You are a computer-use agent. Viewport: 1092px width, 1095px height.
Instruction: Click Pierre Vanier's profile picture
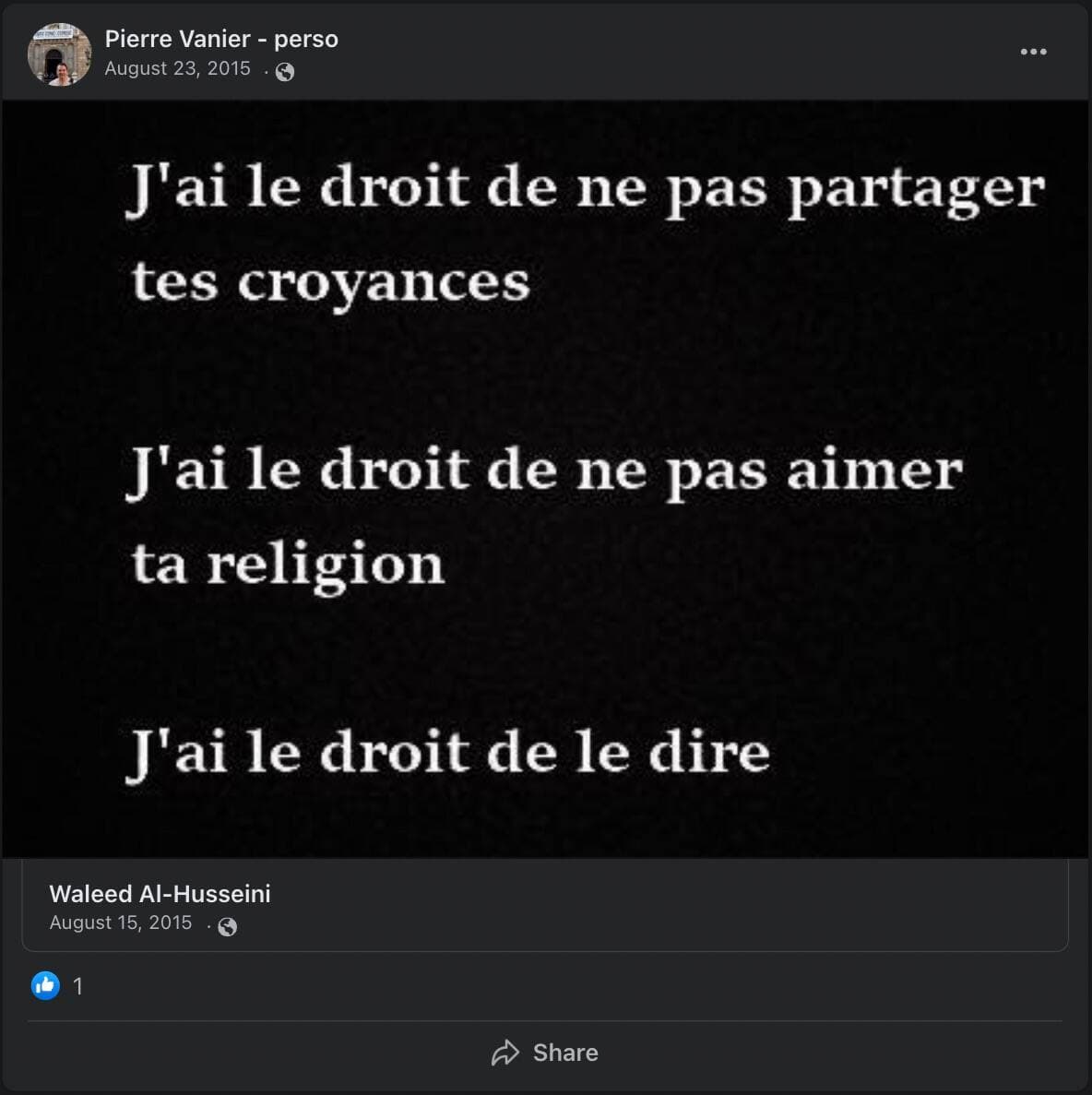(59, 54)
